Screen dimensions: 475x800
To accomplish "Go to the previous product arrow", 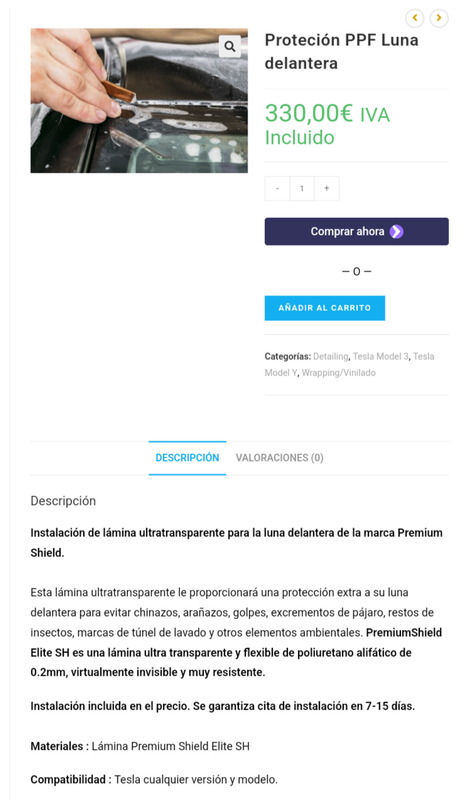I will tap(414, 18).
